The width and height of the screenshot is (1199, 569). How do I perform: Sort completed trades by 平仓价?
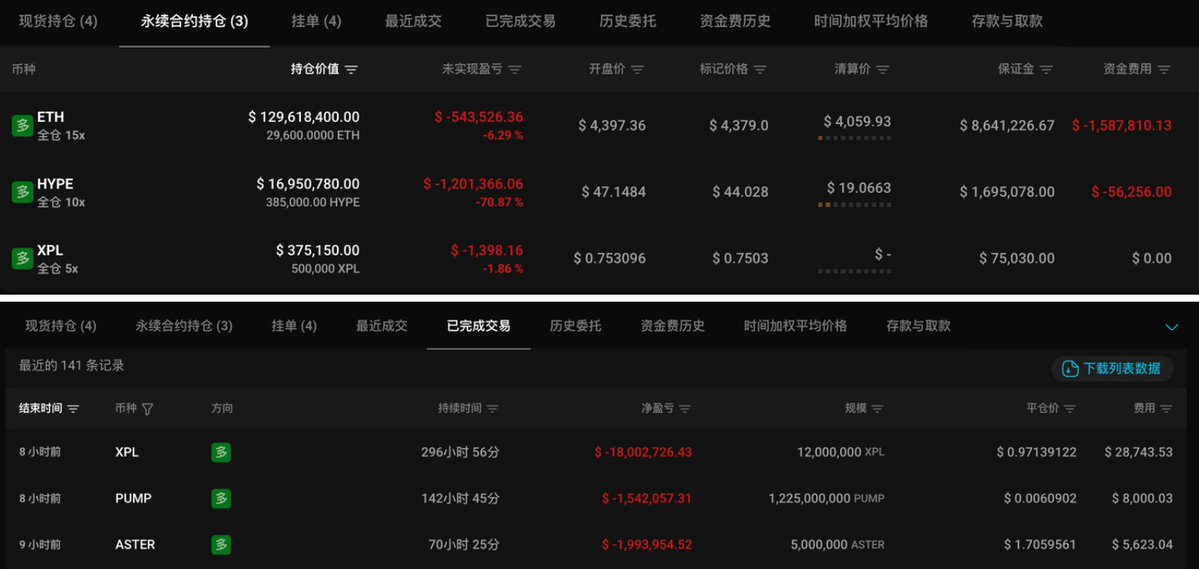coord(1056,408)
